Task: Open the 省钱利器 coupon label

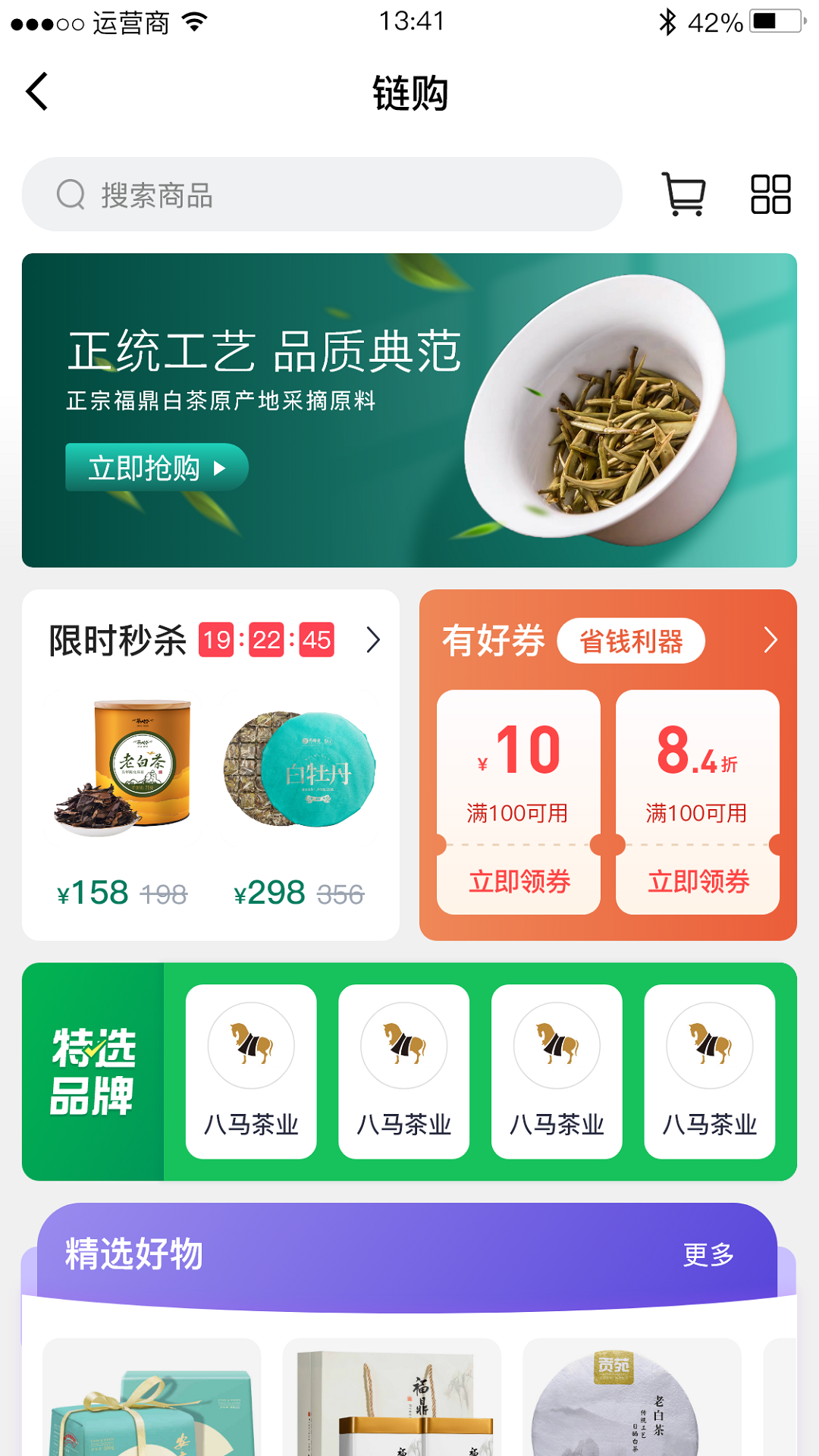Action: (x=632, y=641)
